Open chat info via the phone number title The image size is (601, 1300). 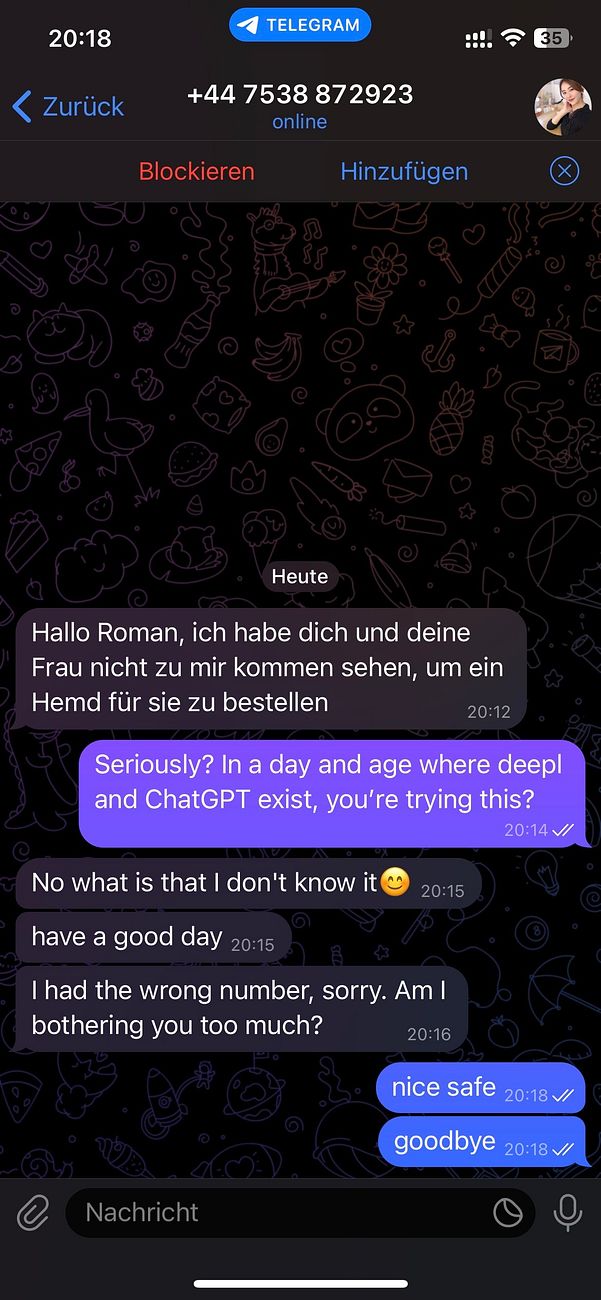coord(300,95)
